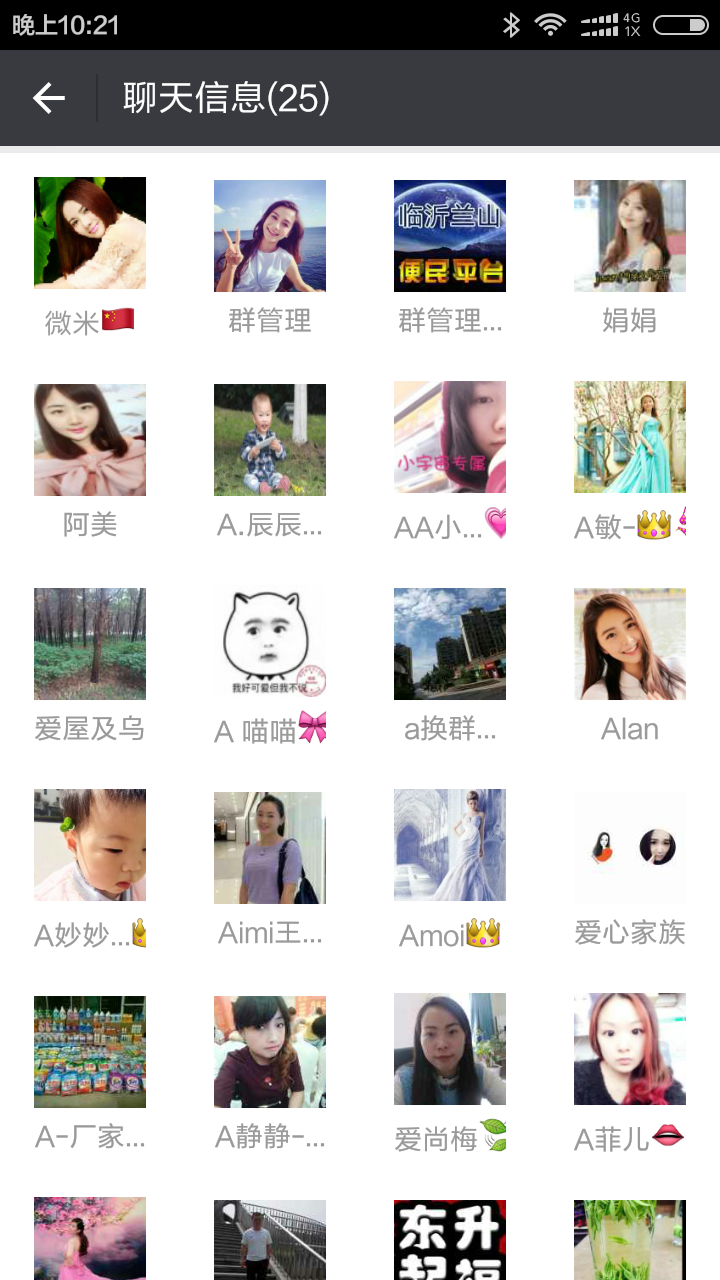View 爱尚梅's profile

(x=450, y=1049)
